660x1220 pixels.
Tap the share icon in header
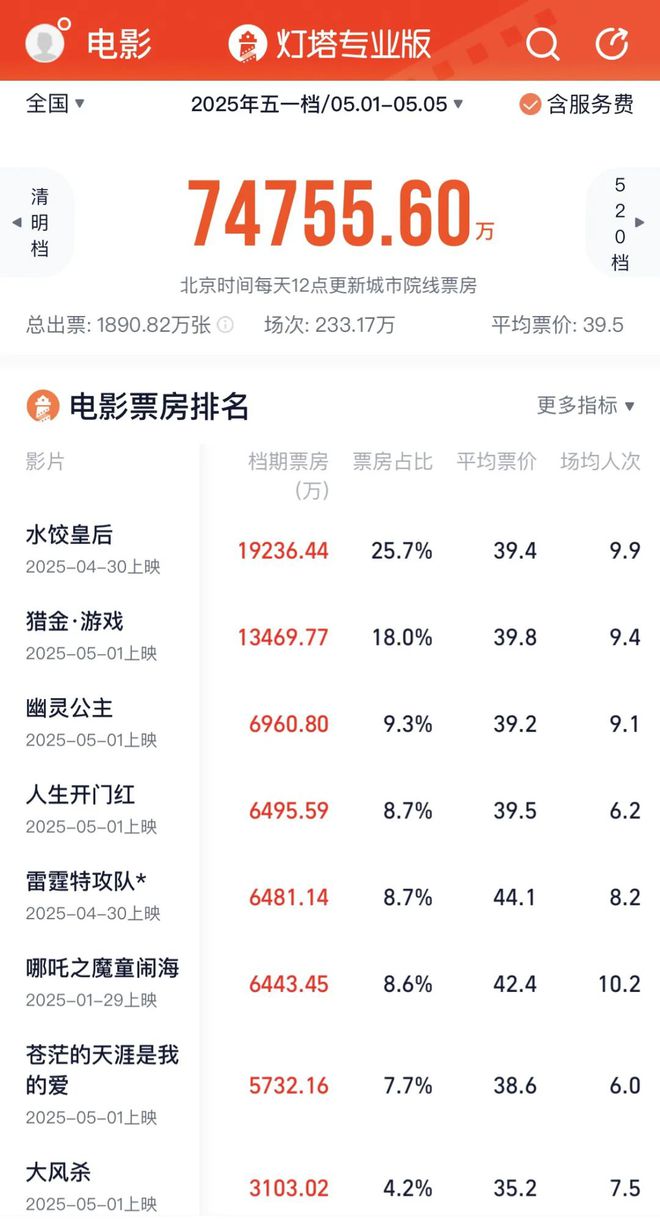(612, 43)
